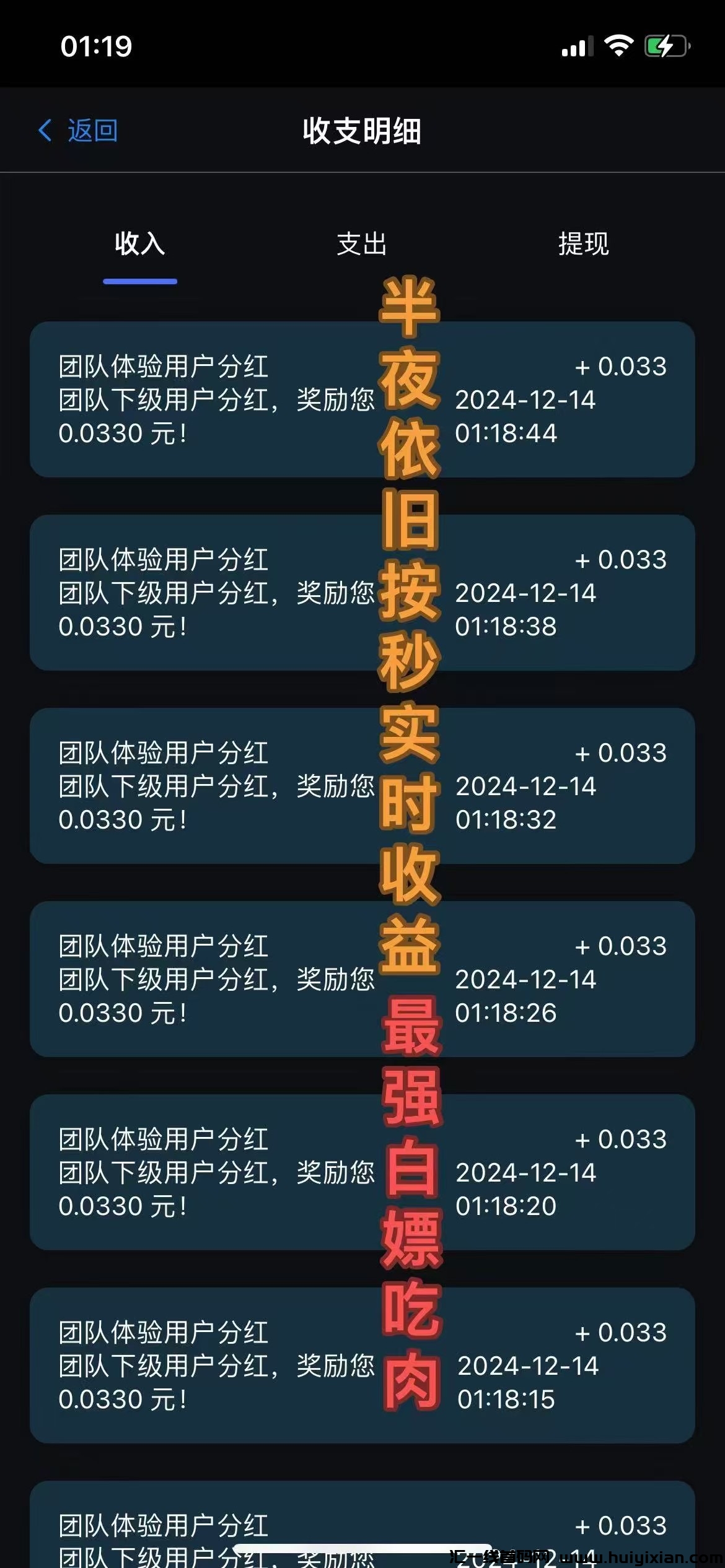Tap the clock showing 01:19 in status bar
The image size is (725, 1568).
tap(95, 46)
